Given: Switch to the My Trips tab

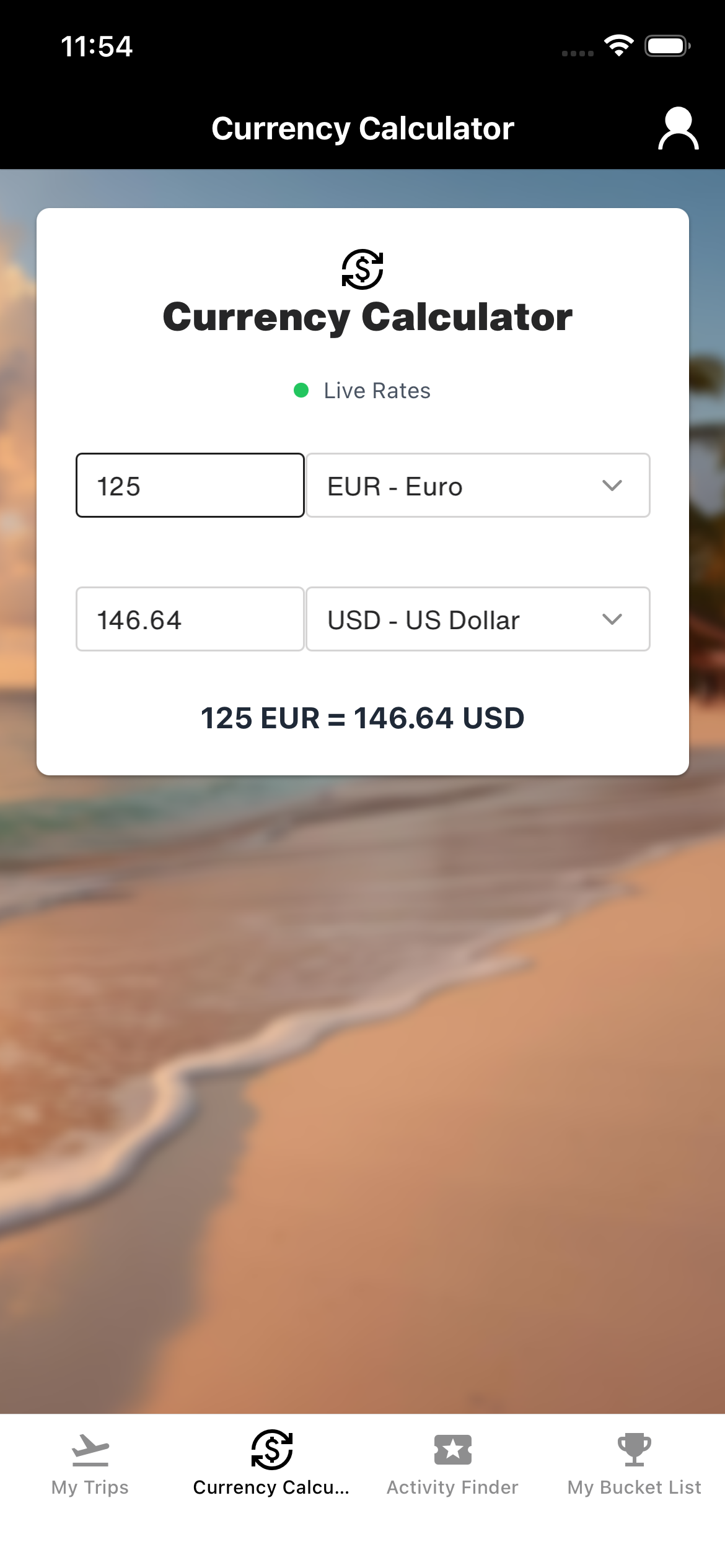Looking at the screenshot, I should click(90, 1474).
